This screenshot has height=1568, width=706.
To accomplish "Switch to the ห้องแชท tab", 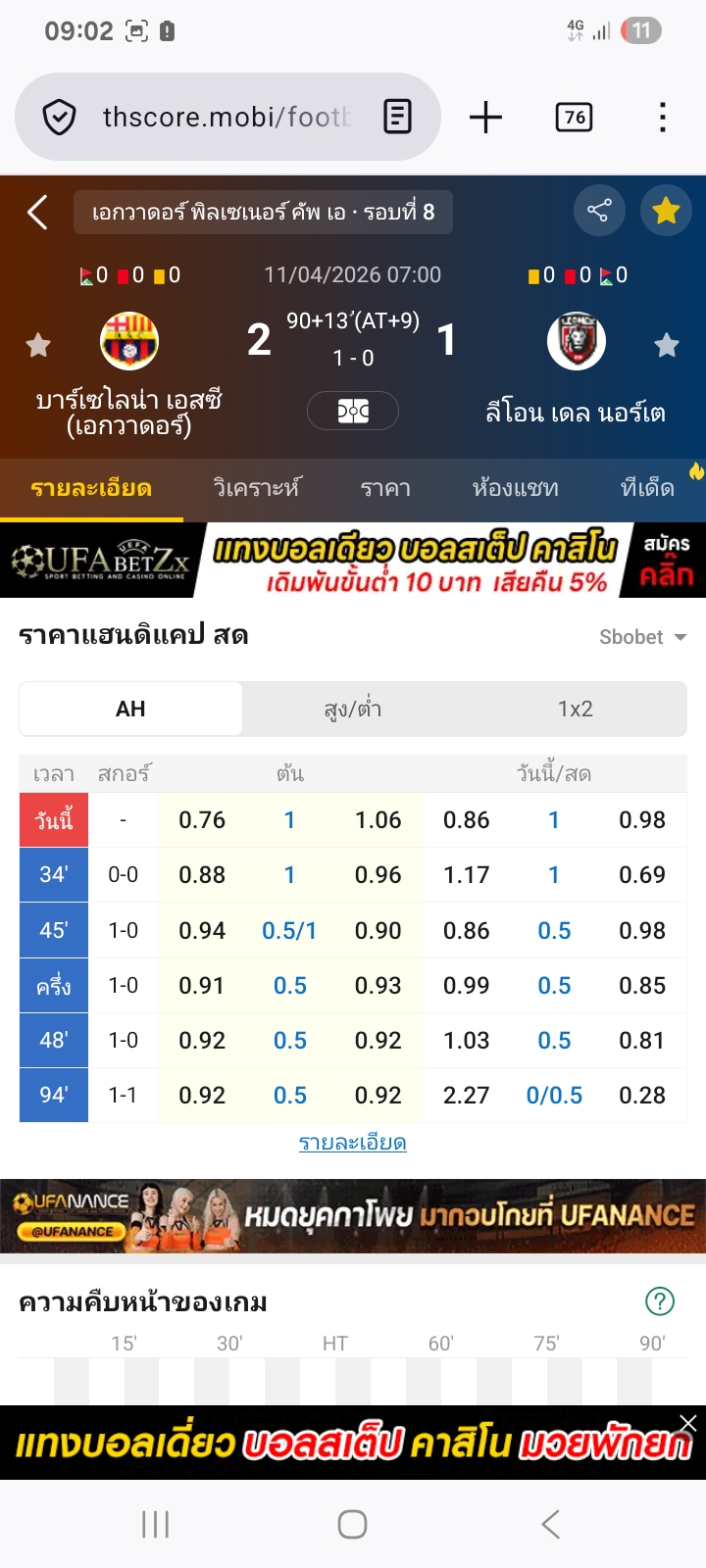I will 515,488.
